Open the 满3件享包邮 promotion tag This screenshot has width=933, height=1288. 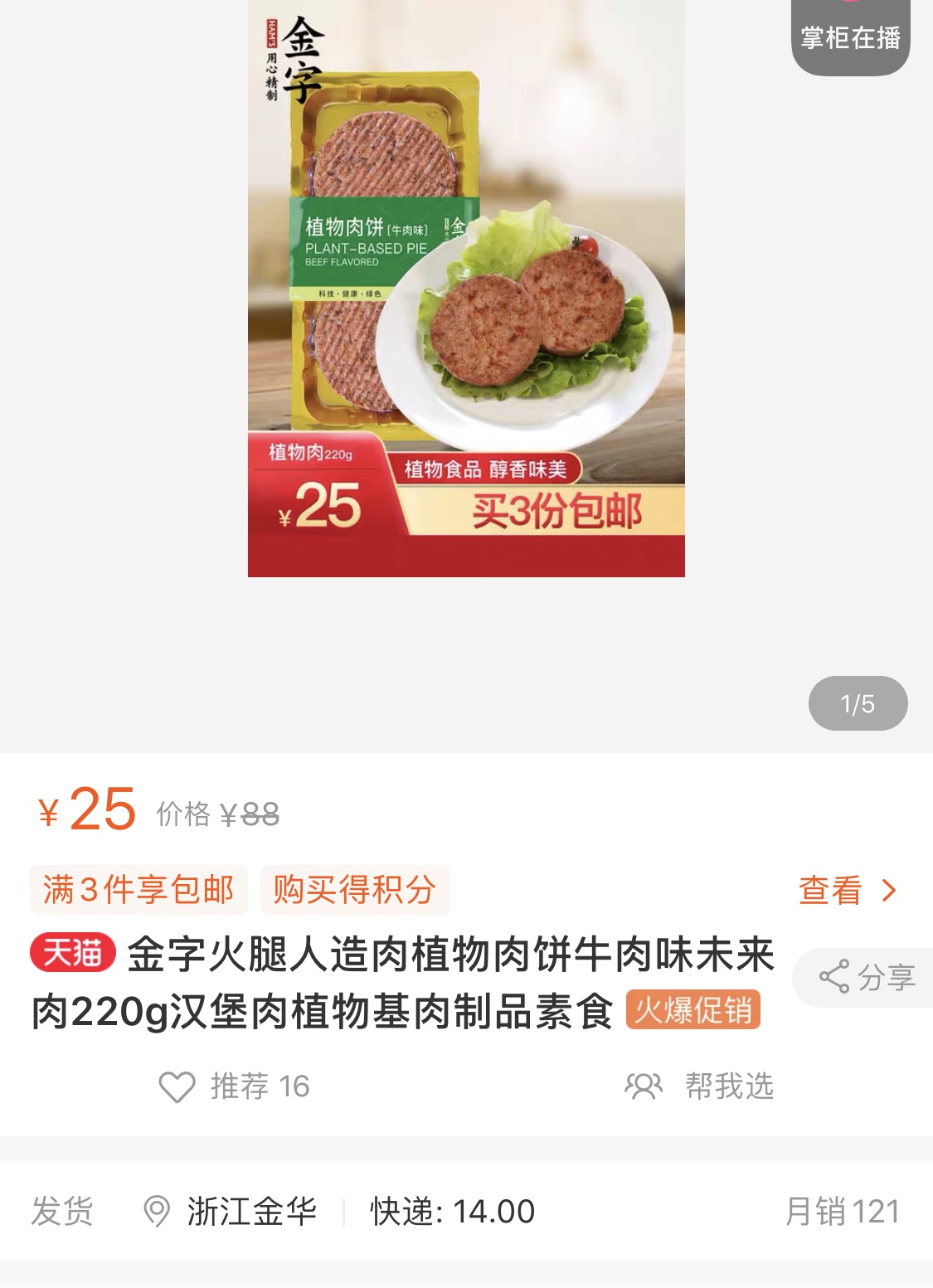click(x=138, y=890)
